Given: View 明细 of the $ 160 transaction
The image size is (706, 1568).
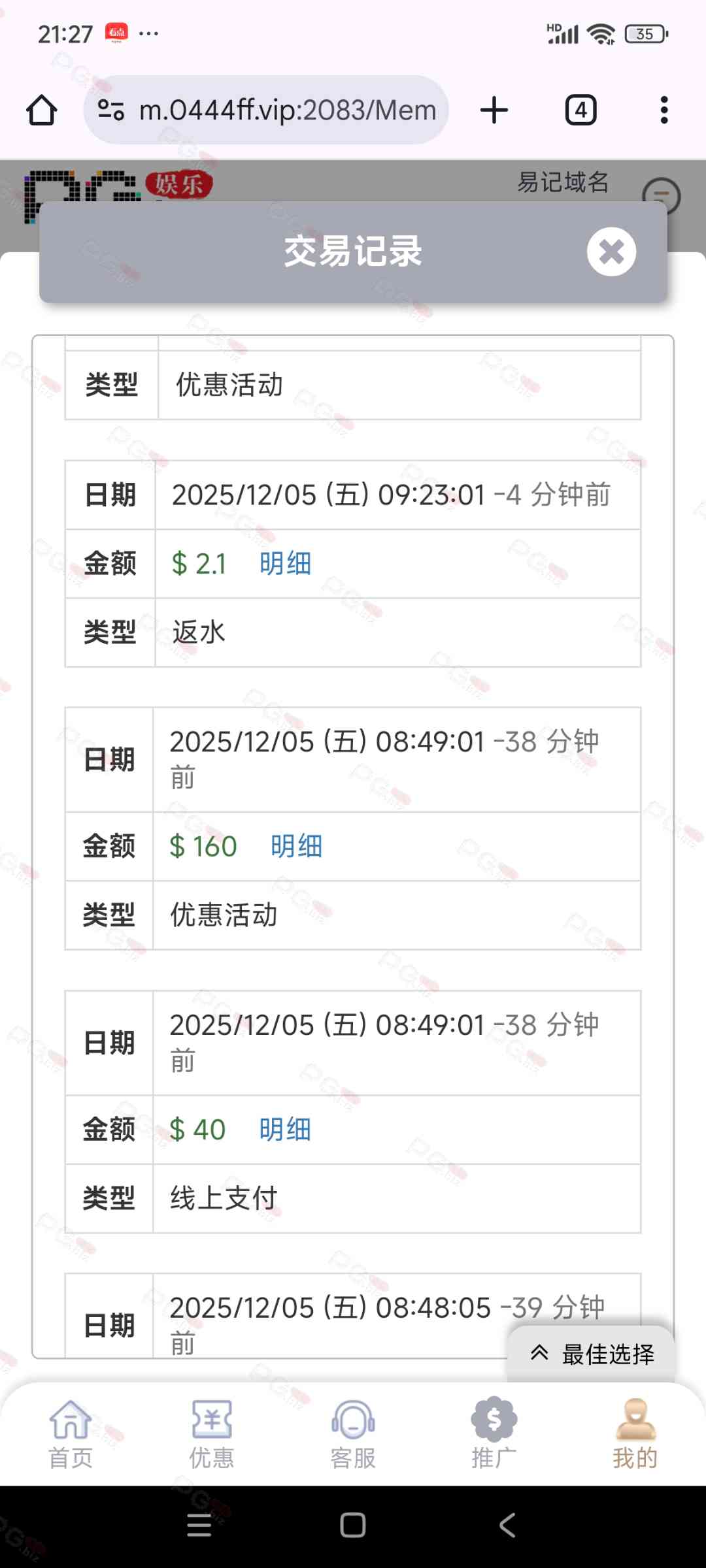Looking at the screenshot, I should click(296, 846).
